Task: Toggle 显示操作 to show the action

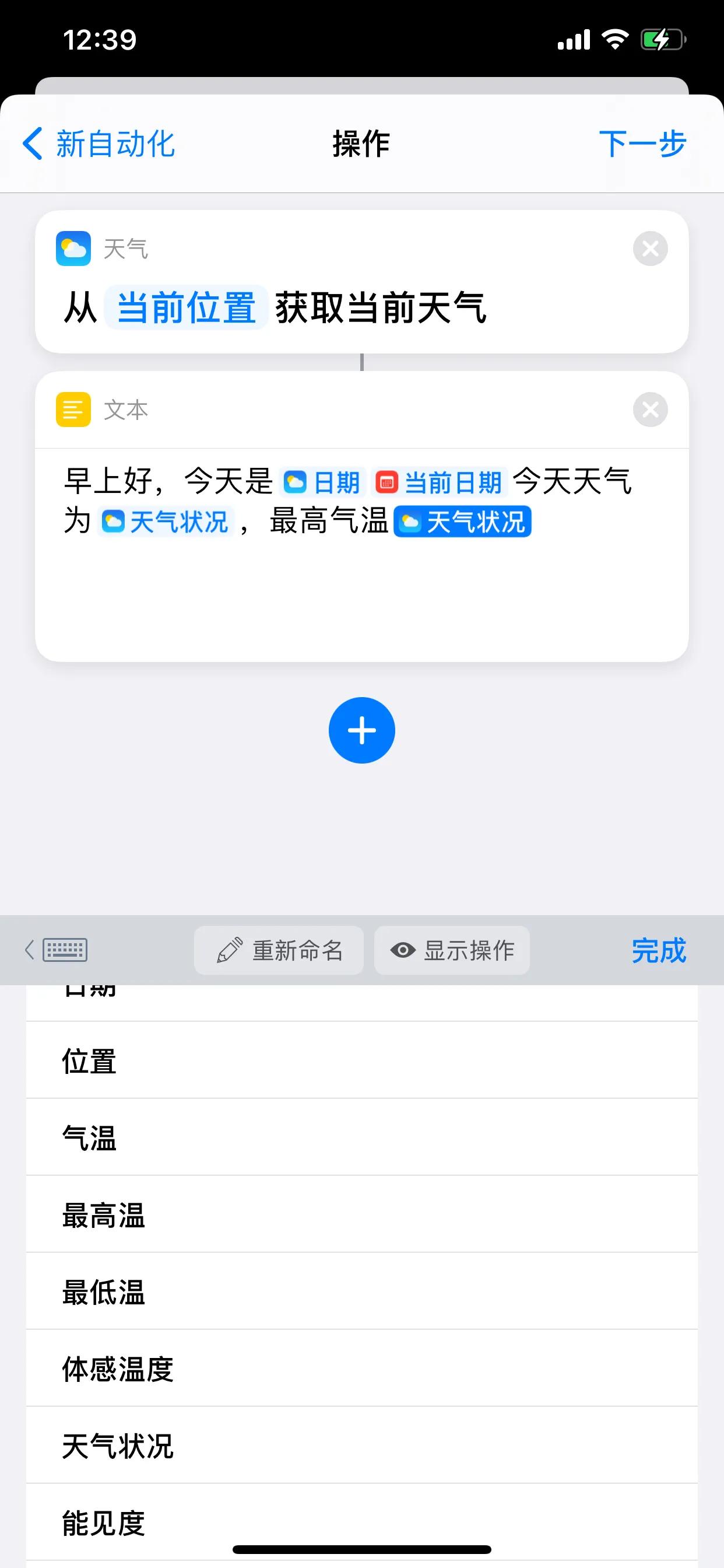Action: click(452, 950)
